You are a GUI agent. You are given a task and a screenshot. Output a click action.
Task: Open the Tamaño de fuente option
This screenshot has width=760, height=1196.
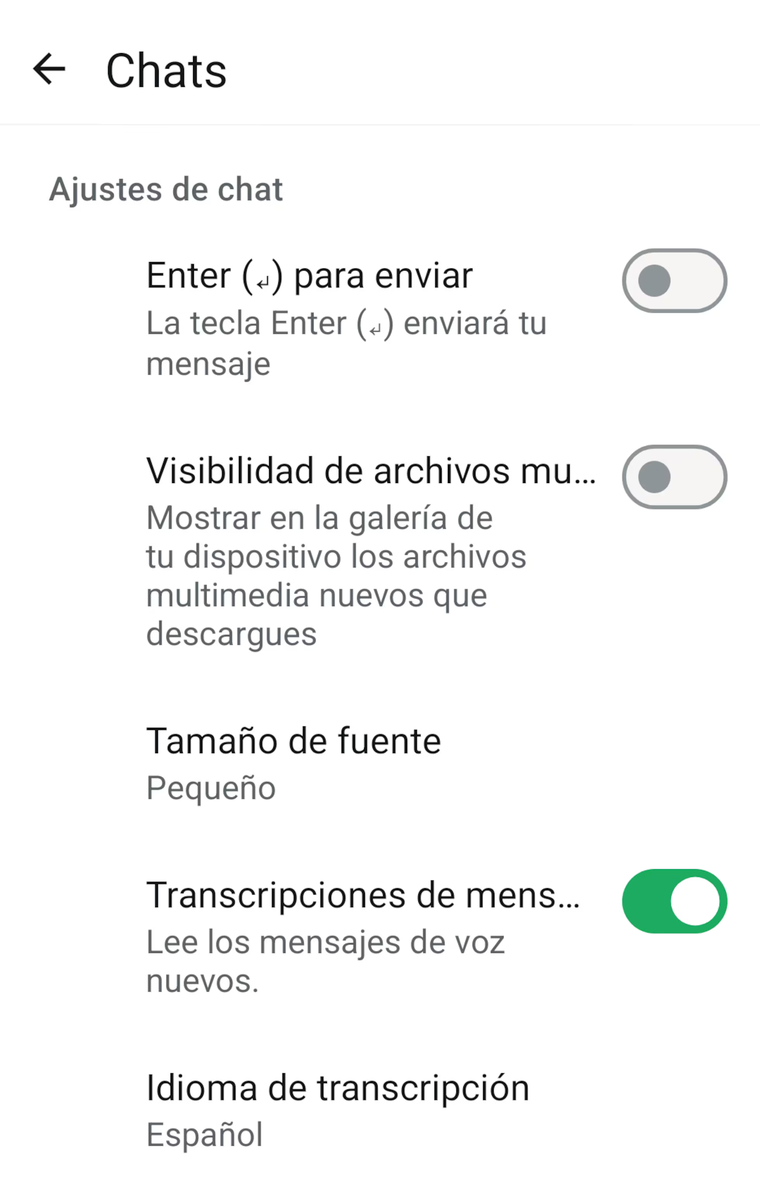tap(294, 741)
